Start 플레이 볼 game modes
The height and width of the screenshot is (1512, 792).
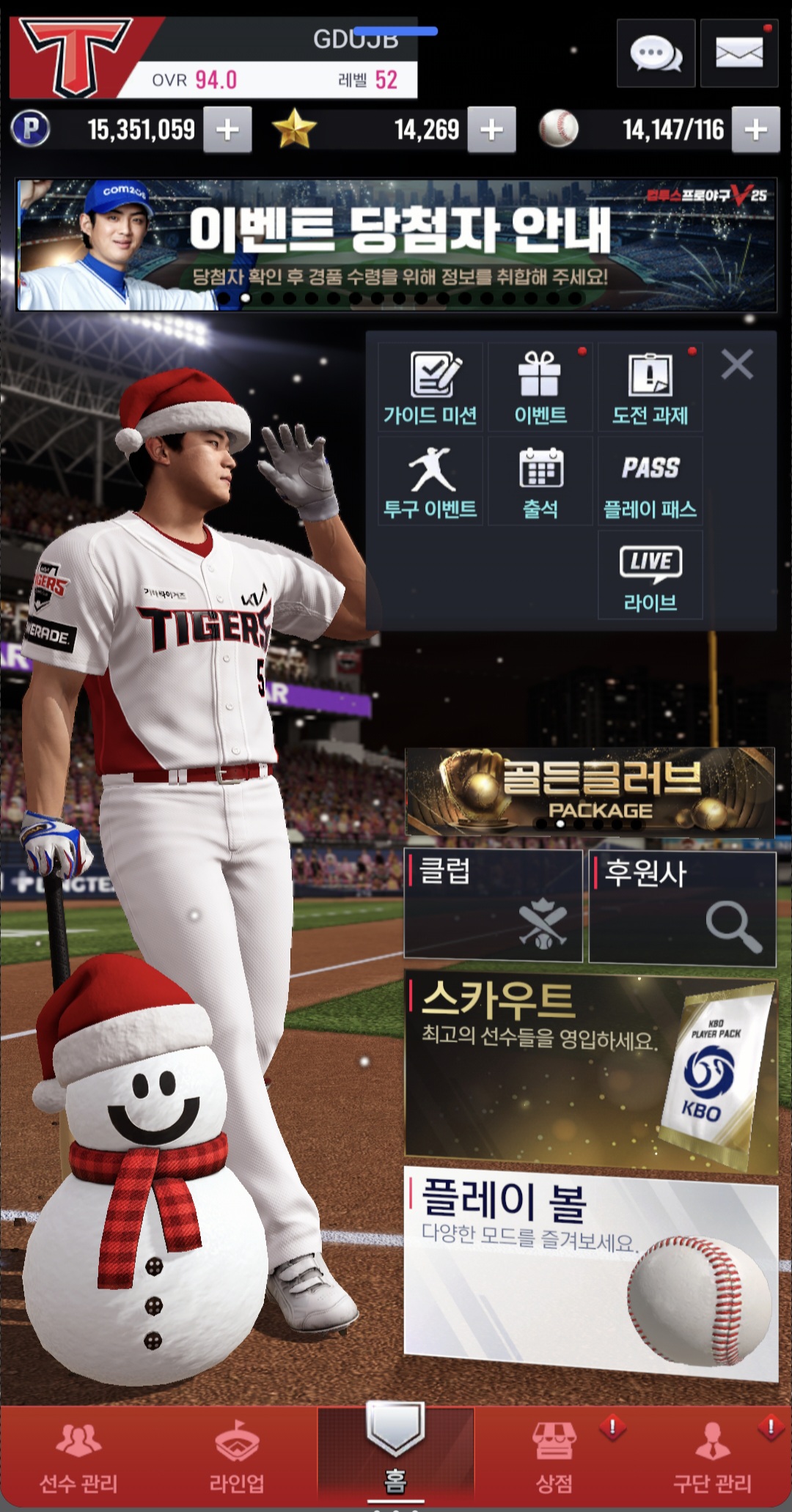(590, 1272)
